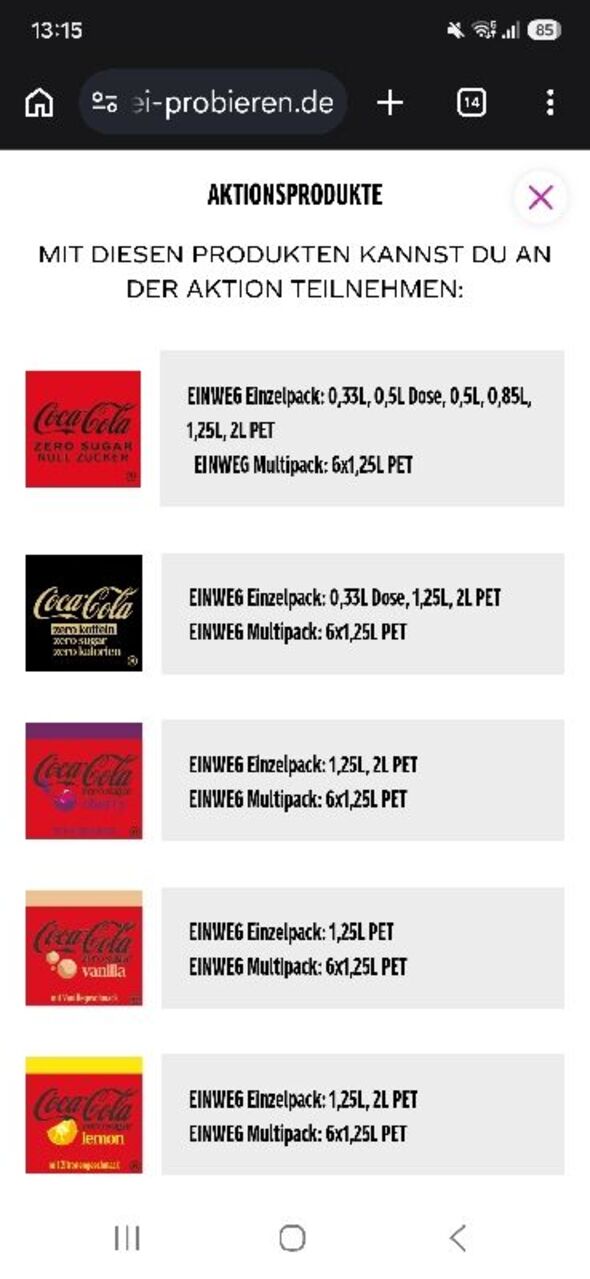Go to the browser home page
590x1279 pixels.
[39, 102]
